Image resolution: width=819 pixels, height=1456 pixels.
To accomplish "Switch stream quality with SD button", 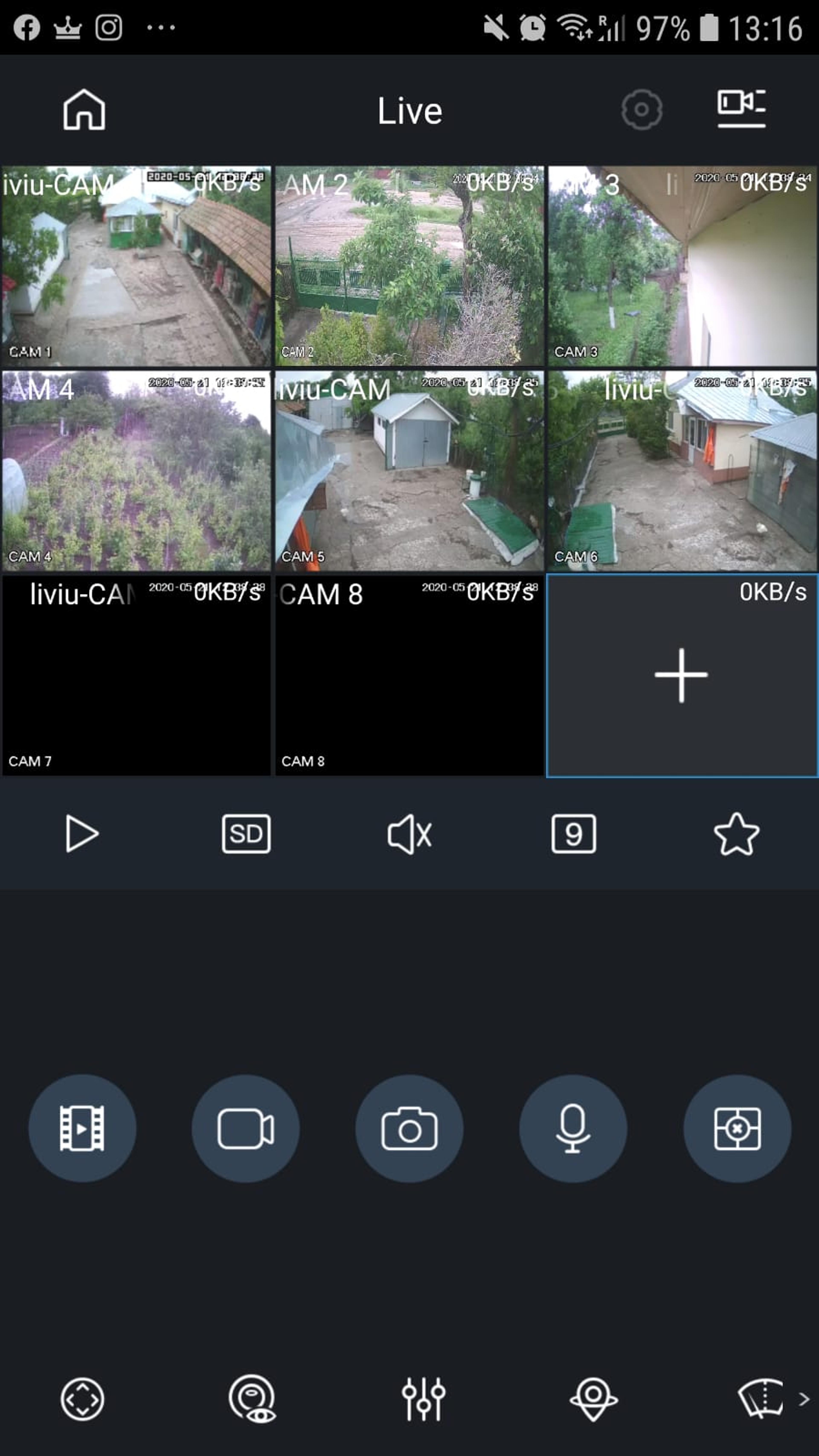I will tap(246, 834).
